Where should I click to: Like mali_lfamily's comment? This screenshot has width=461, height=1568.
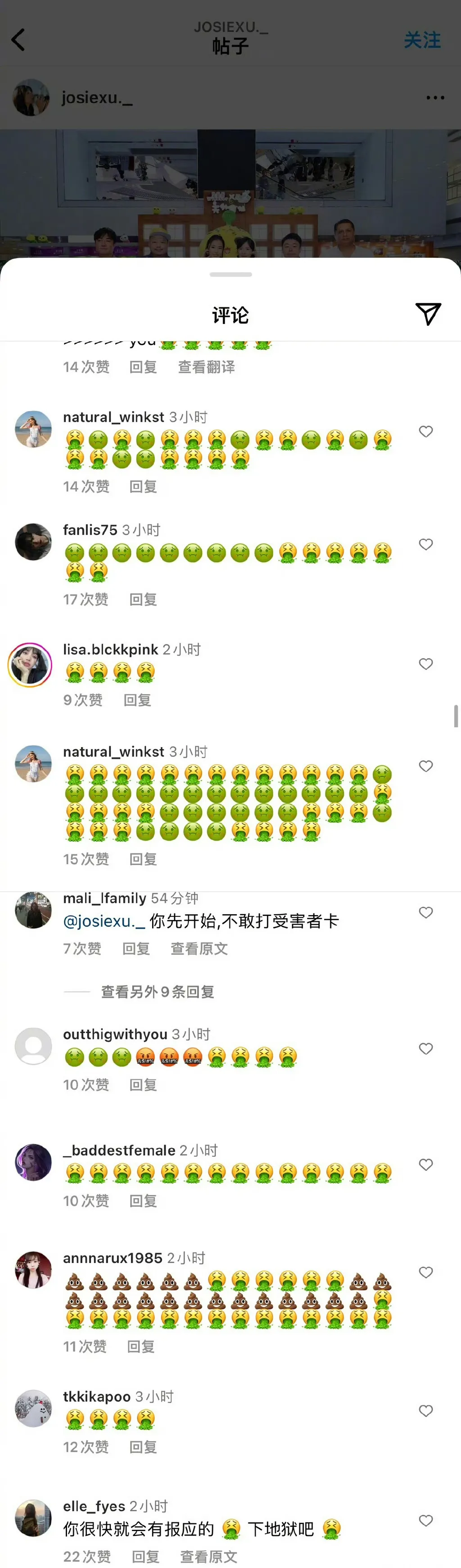tap(426, 912)
